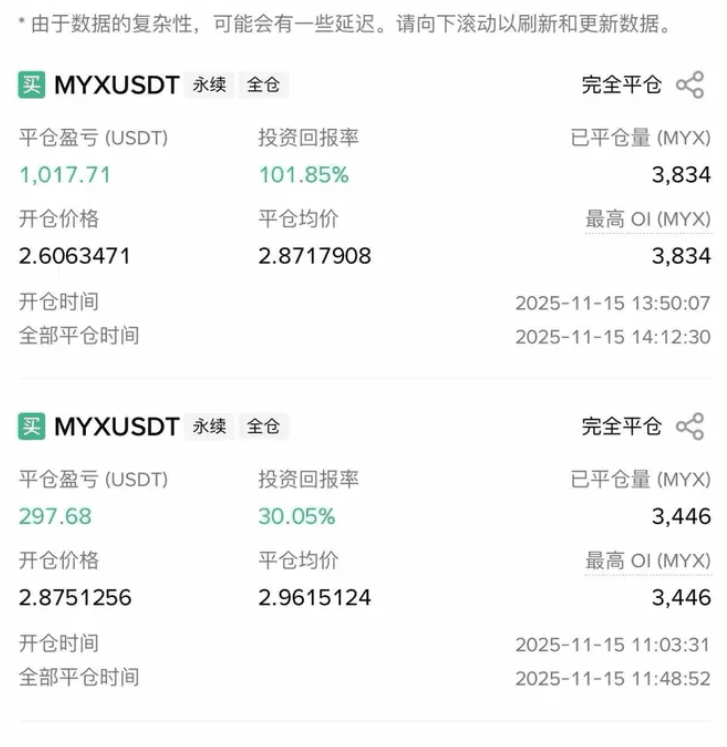
Task: Tap 最高 OI (MYX) label above 3,834
Action: [x=647, y=219]
